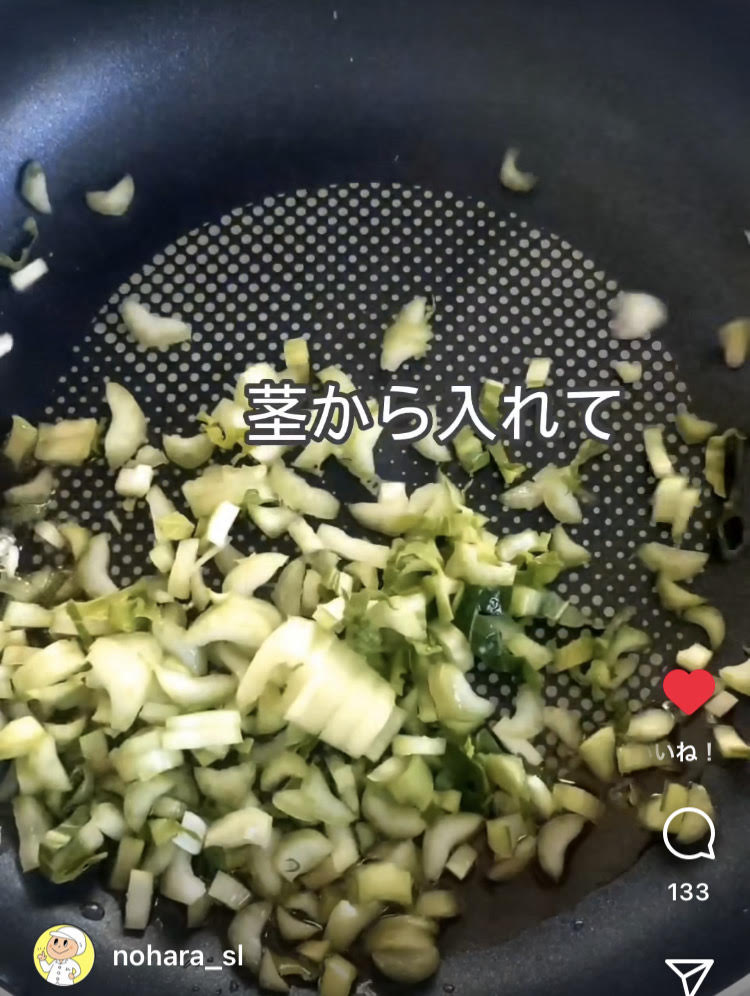This screenshot has width=750, height=996.
Task: Open comments on this reel
Action: click(x=689, y=835)
